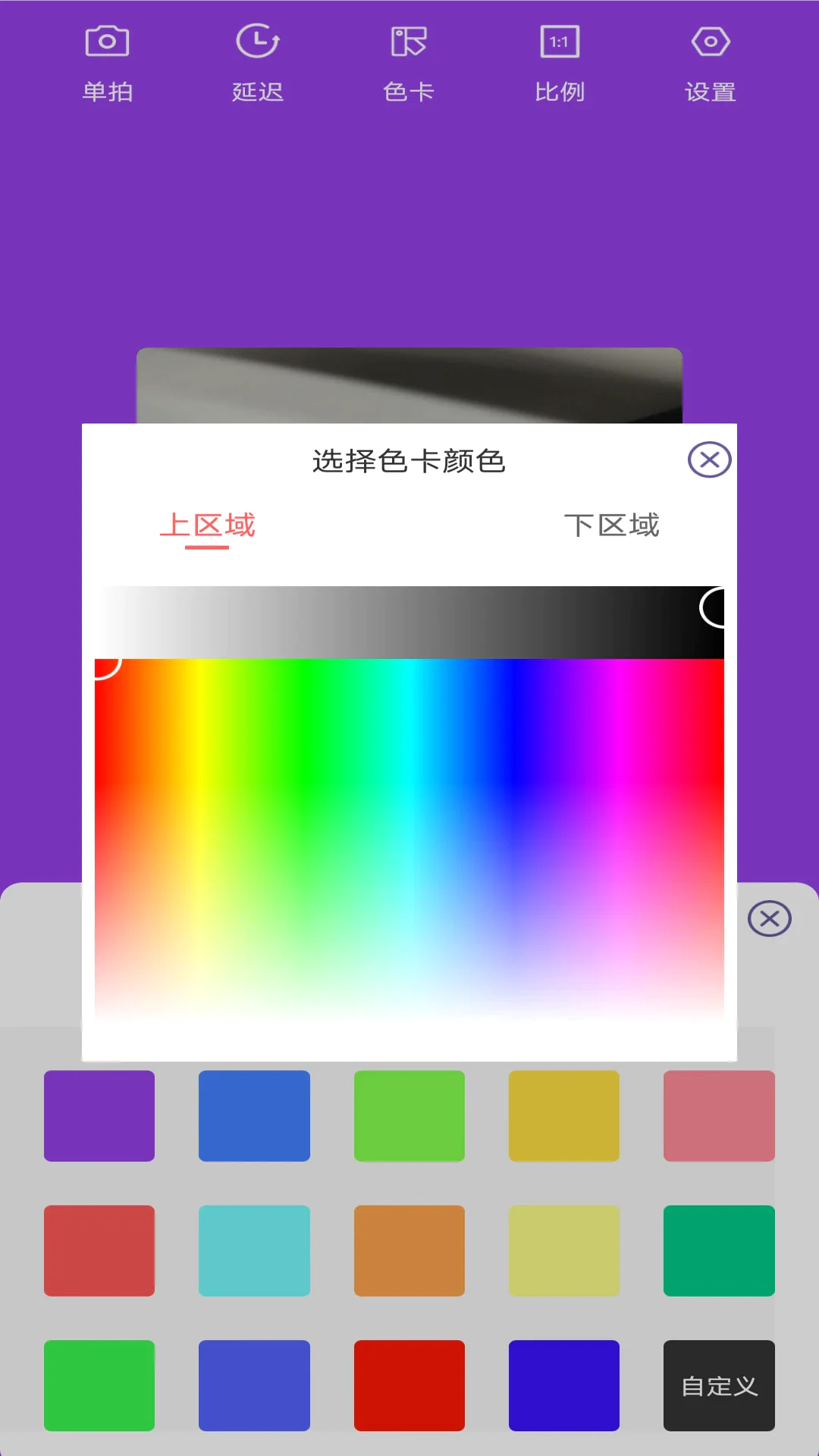Select the light green color swatch
This screenshot has width=819, height=1456.
tap(409, 1116)
